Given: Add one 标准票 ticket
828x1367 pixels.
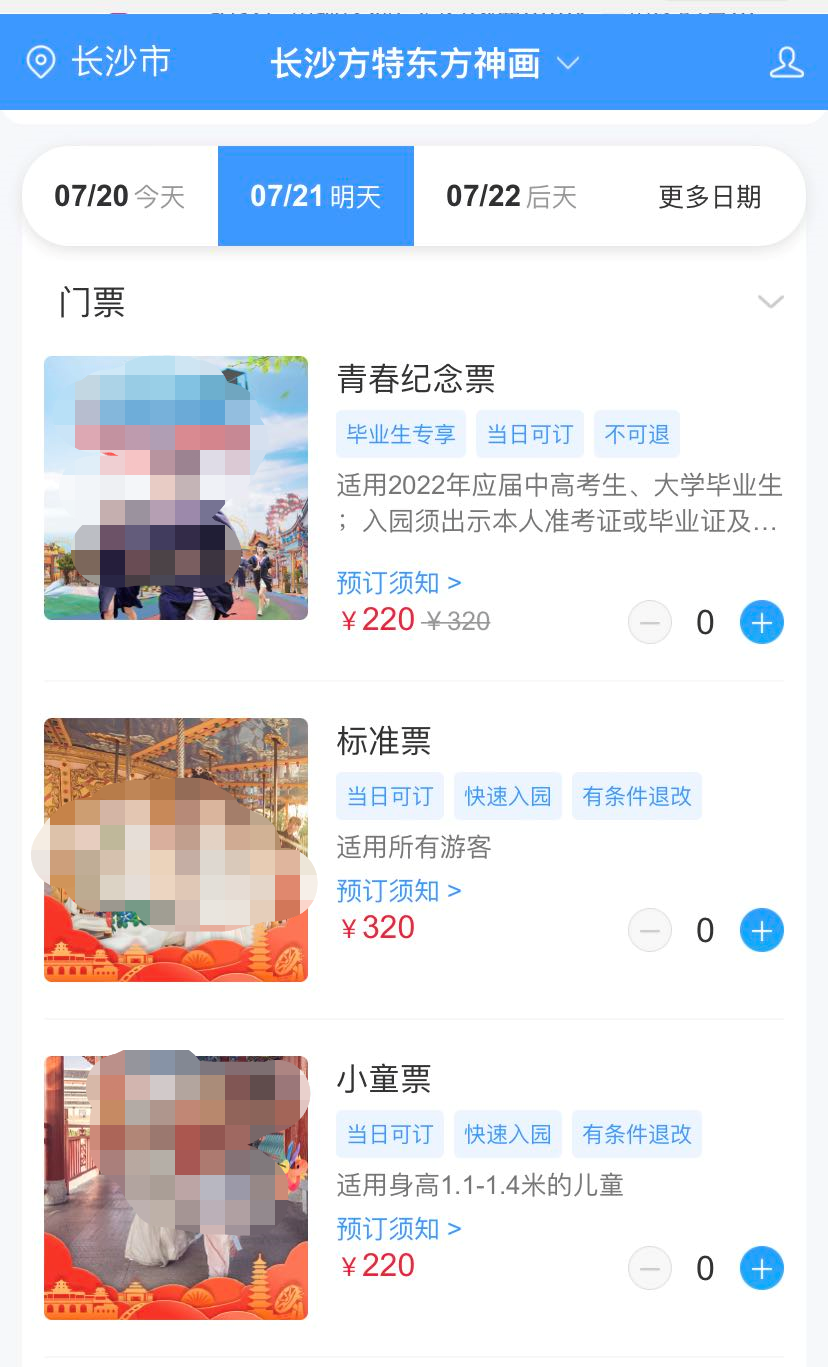Looking at the screenshot, I should click(x=761, y=931).
